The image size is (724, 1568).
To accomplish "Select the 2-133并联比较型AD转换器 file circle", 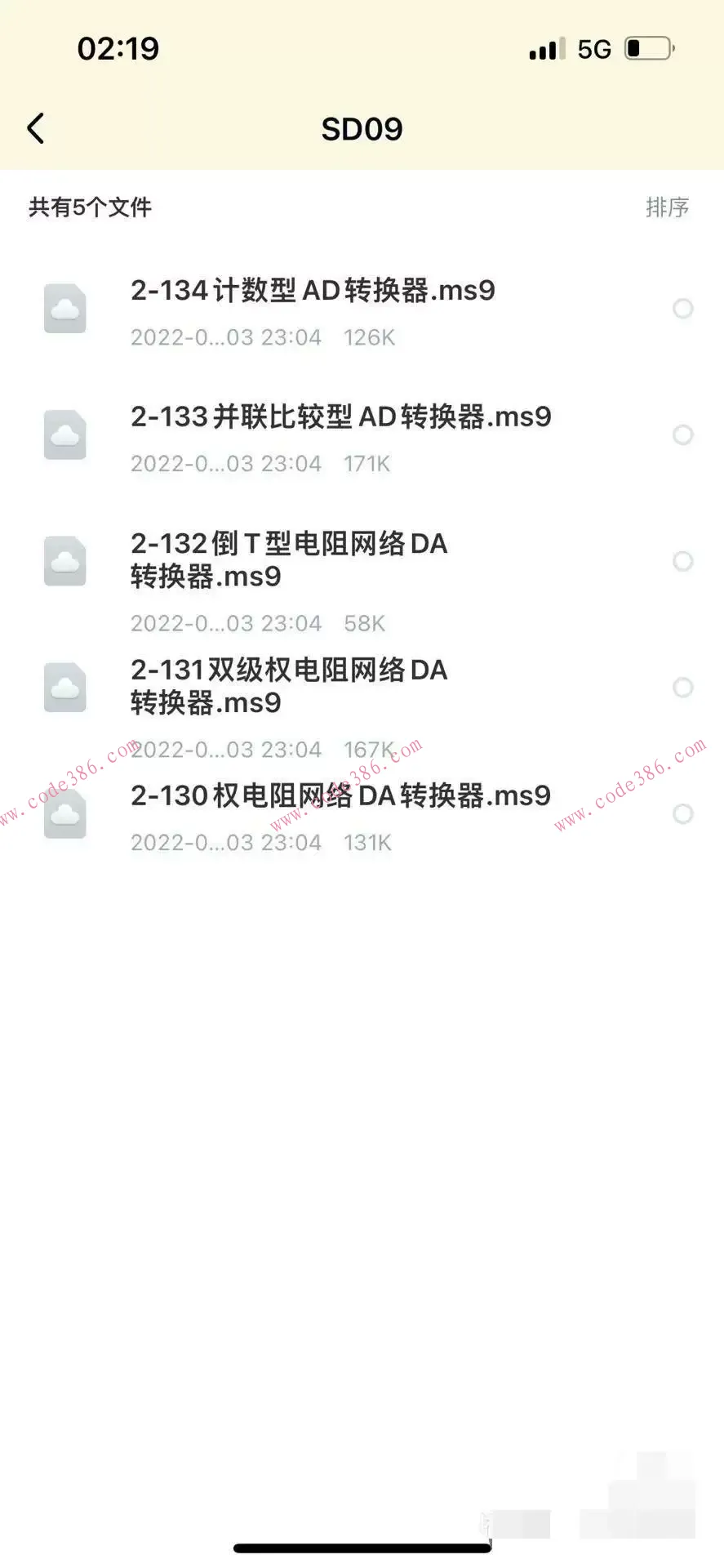I will coord(682,434).
